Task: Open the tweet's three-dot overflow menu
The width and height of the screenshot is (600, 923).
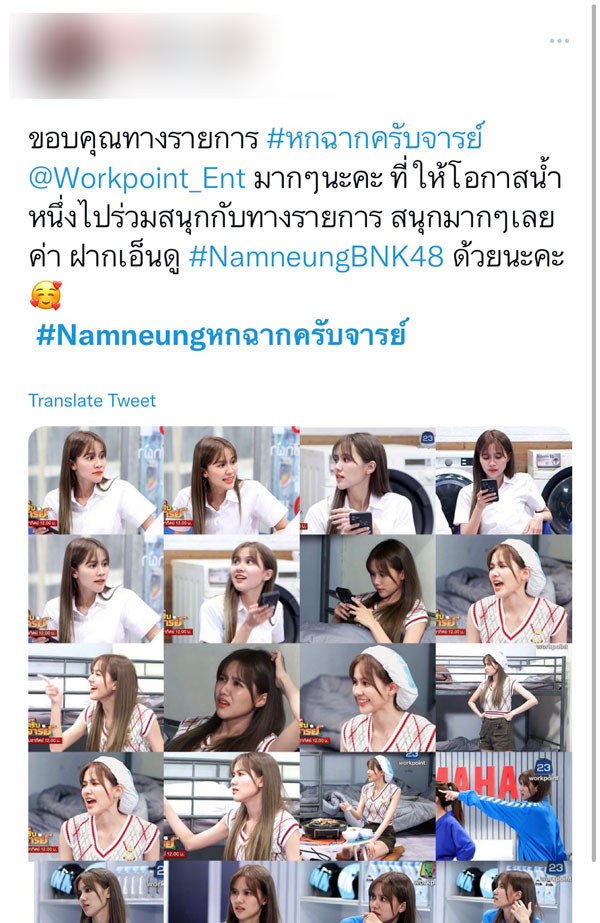Action: pyautogui.click(x=559, y=40)
